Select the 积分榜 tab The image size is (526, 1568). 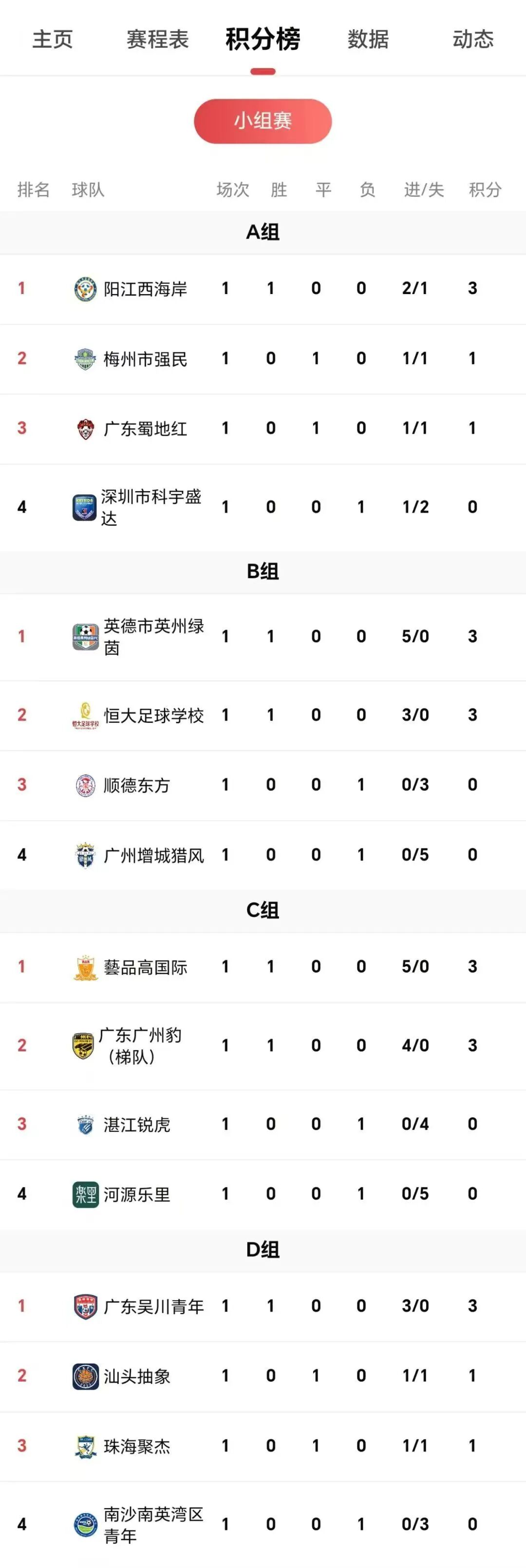263,39
